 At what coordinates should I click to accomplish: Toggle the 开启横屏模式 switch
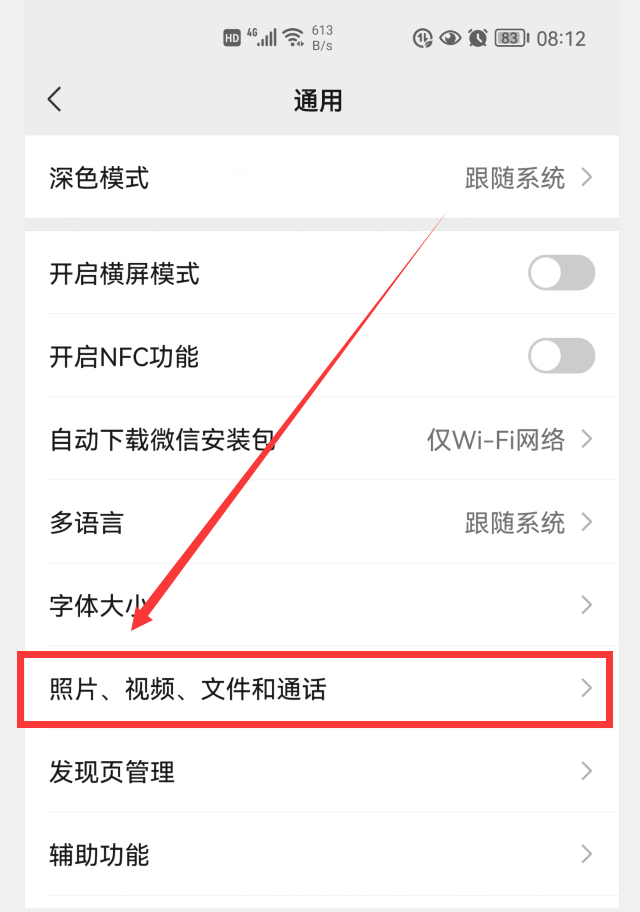[x=561, y=273]
